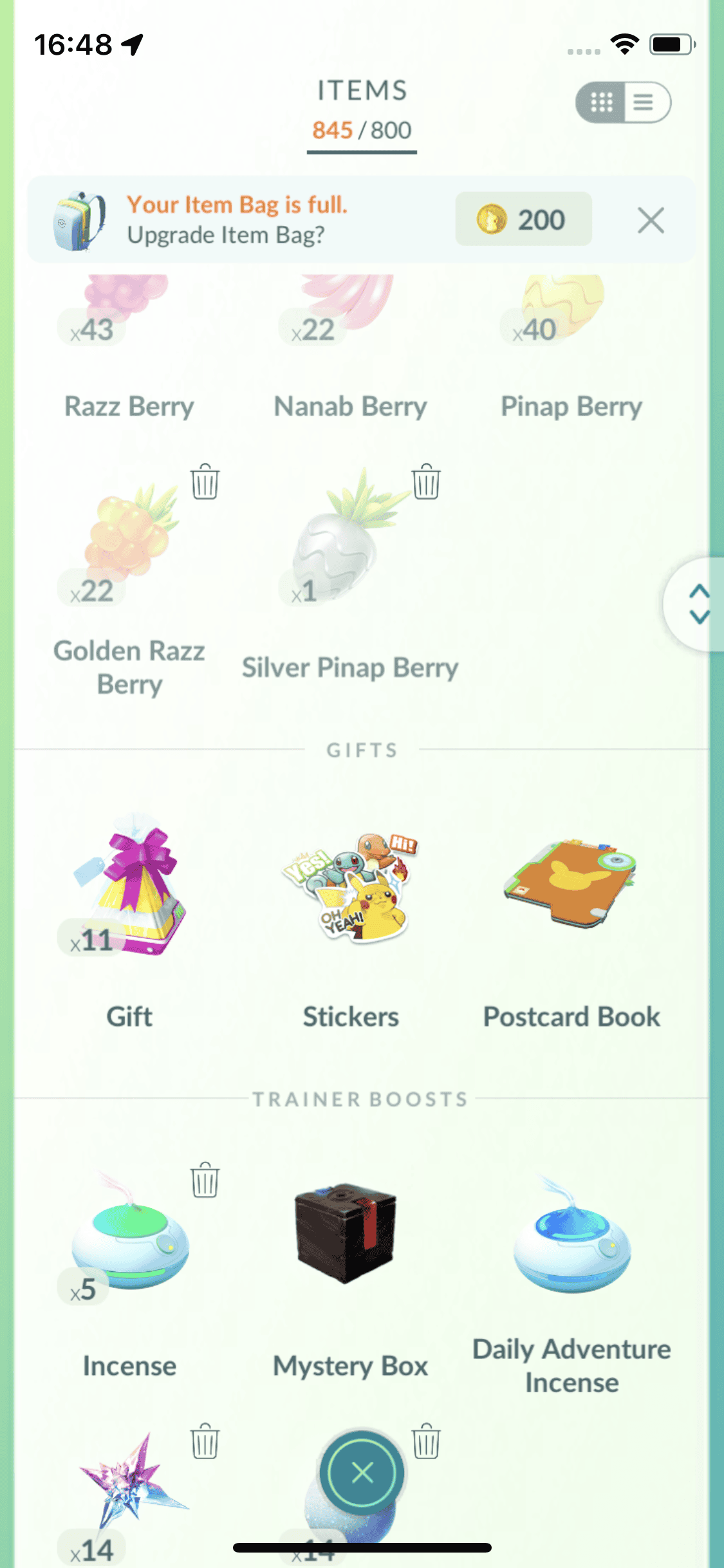Image resolution: width=724 pixels, height=1568 pixels.
Task: Discard Incense using its trash icon
Action: [205, 1181]
